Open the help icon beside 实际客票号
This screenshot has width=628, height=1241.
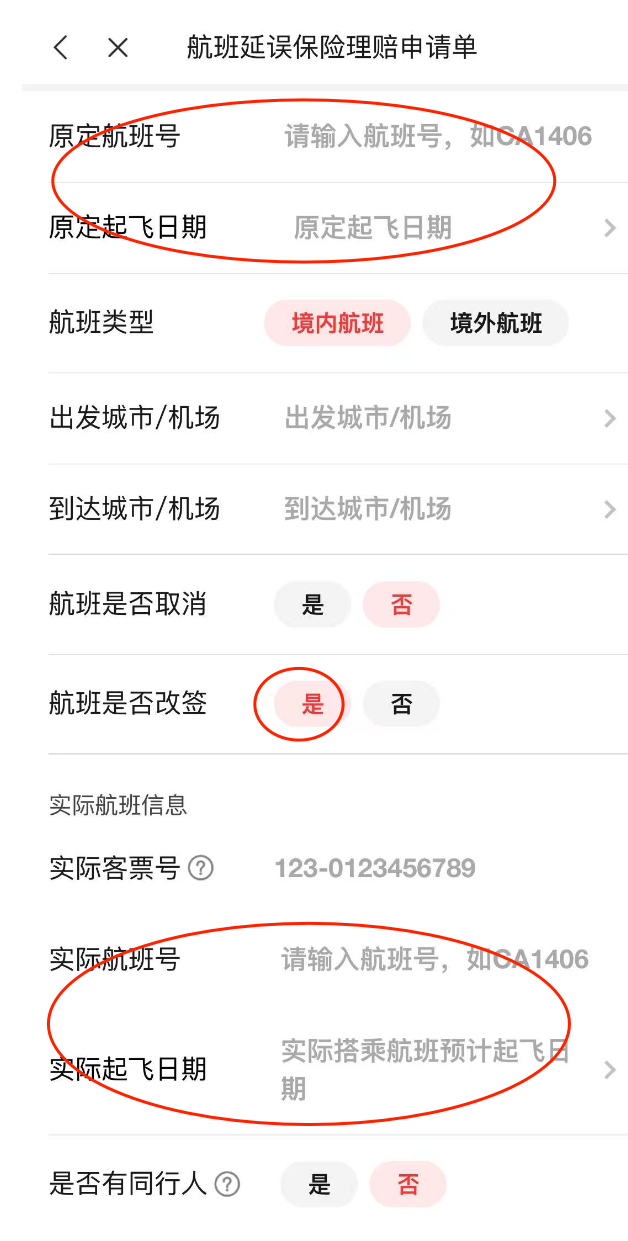point(201,868)
